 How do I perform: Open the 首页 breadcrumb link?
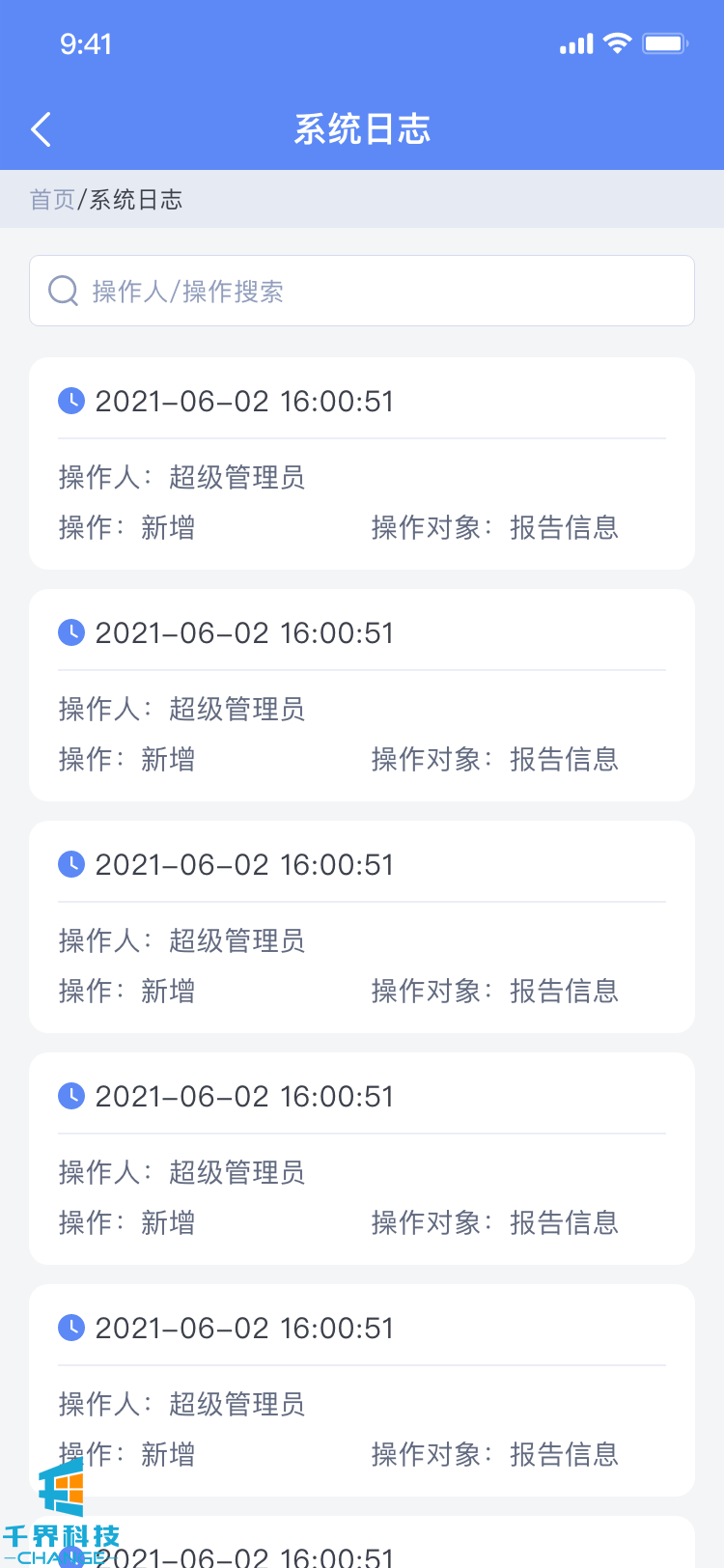click(52, 200)
